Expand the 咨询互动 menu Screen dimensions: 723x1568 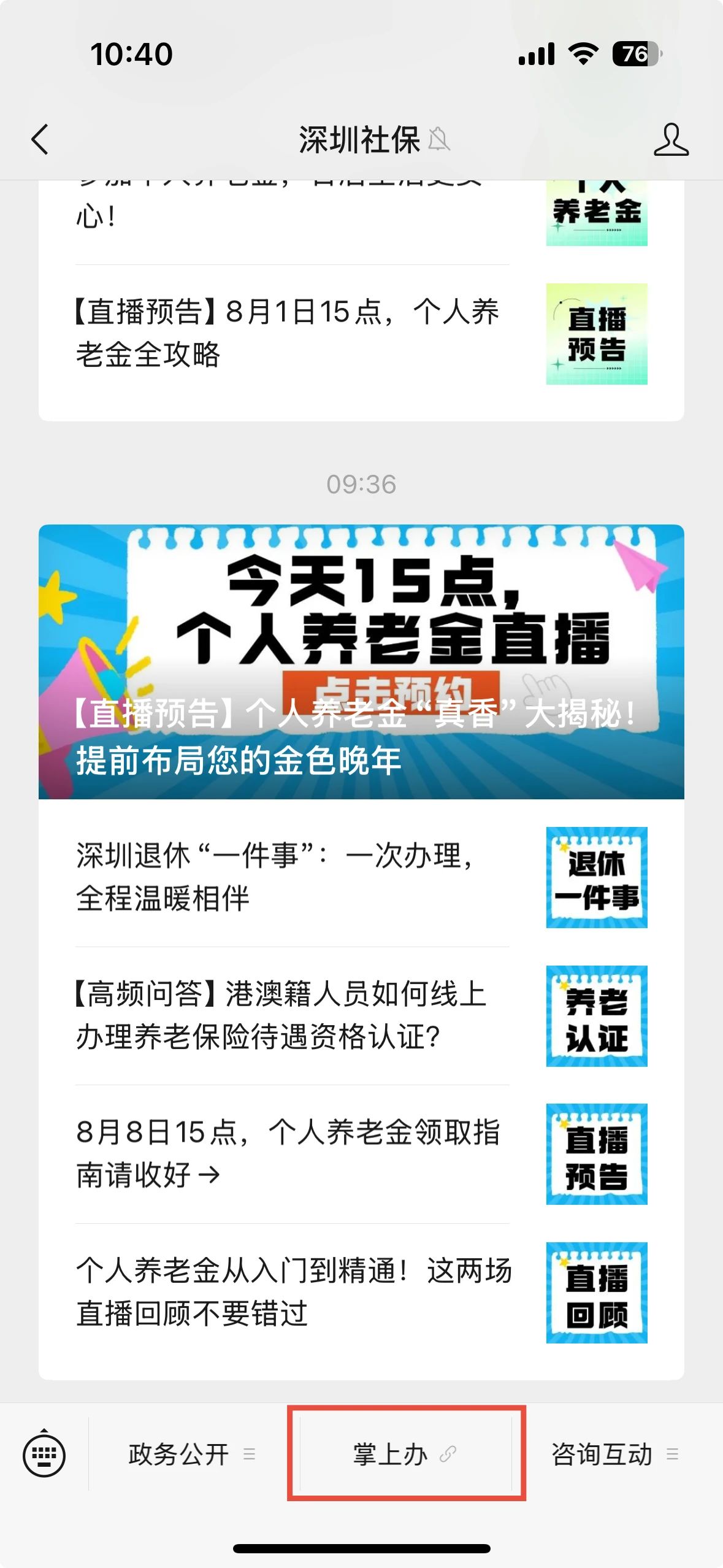613,1454
